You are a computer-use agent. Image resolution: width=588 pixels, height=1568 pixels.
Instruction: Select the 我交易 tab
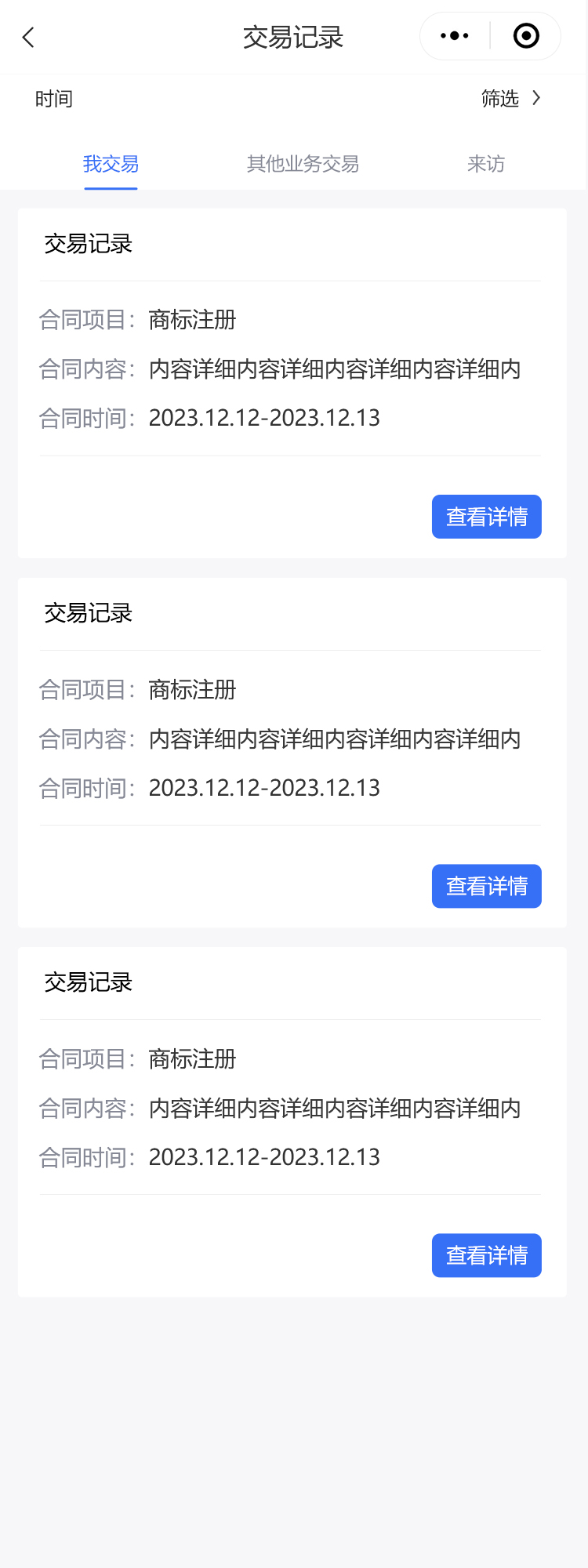click(111, 164)
